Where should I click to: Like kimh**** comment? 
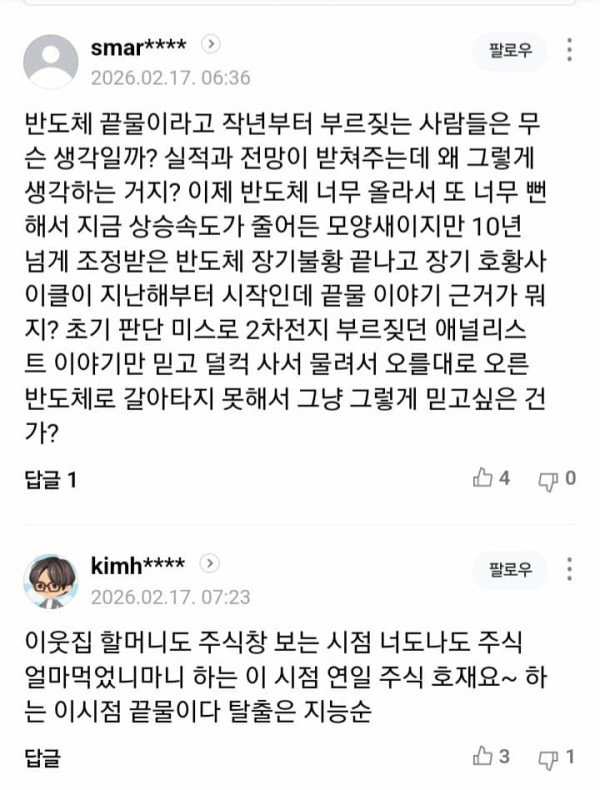pyautogui.click(x=492, y=756)
